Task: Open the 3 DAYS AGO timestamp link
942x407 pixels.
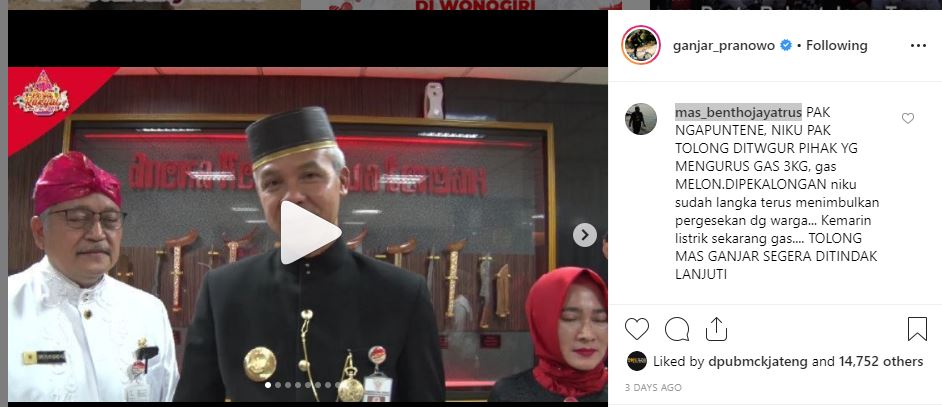Action: (654, 387)
